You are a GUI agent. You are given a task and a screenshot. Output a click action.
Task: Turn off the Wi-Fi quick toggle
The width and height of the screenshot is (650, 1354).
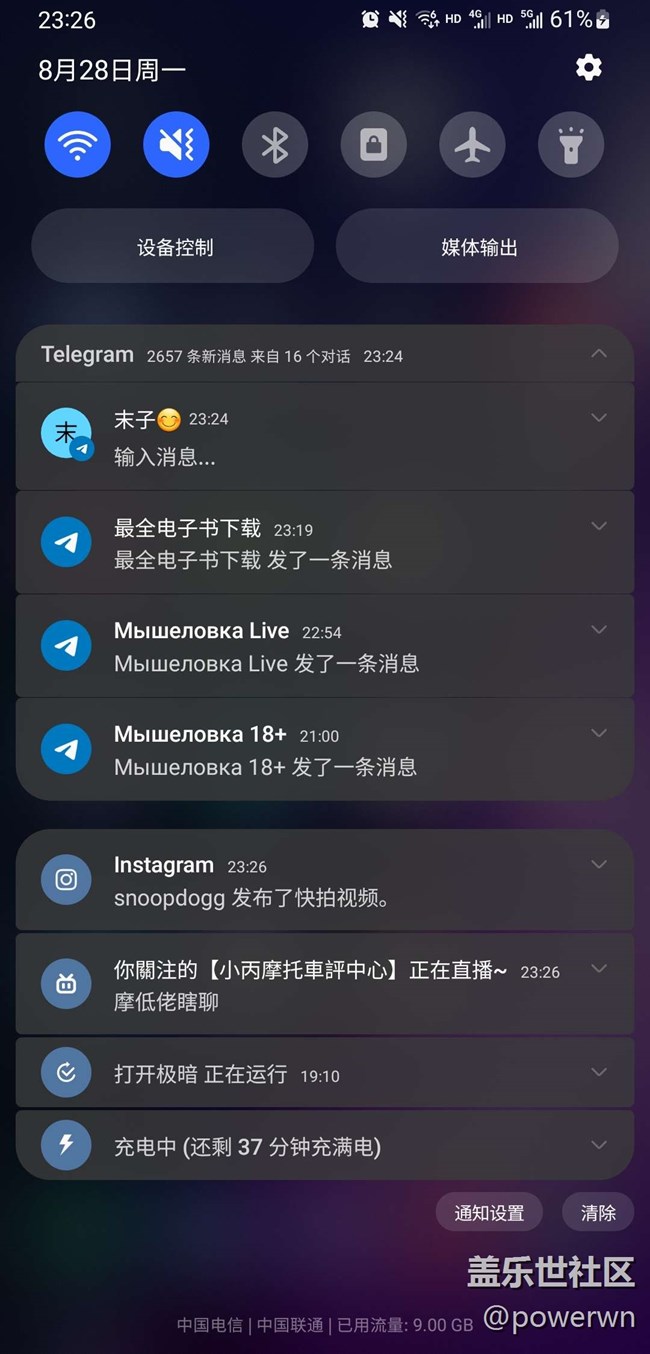point(77,145)
